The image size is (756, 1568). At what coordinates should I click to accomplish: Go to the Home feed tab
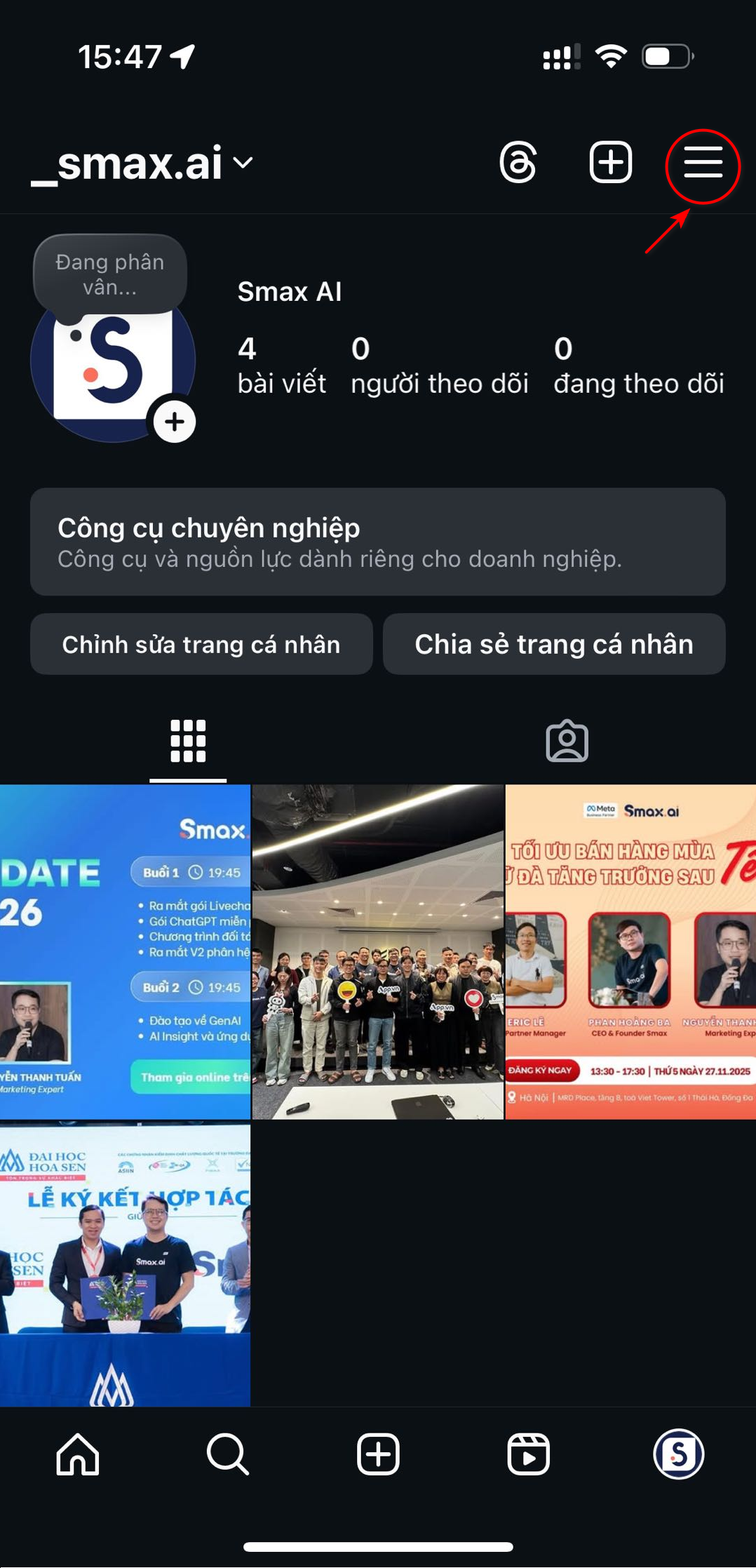pyautogui.click(x=78, y=1454)
